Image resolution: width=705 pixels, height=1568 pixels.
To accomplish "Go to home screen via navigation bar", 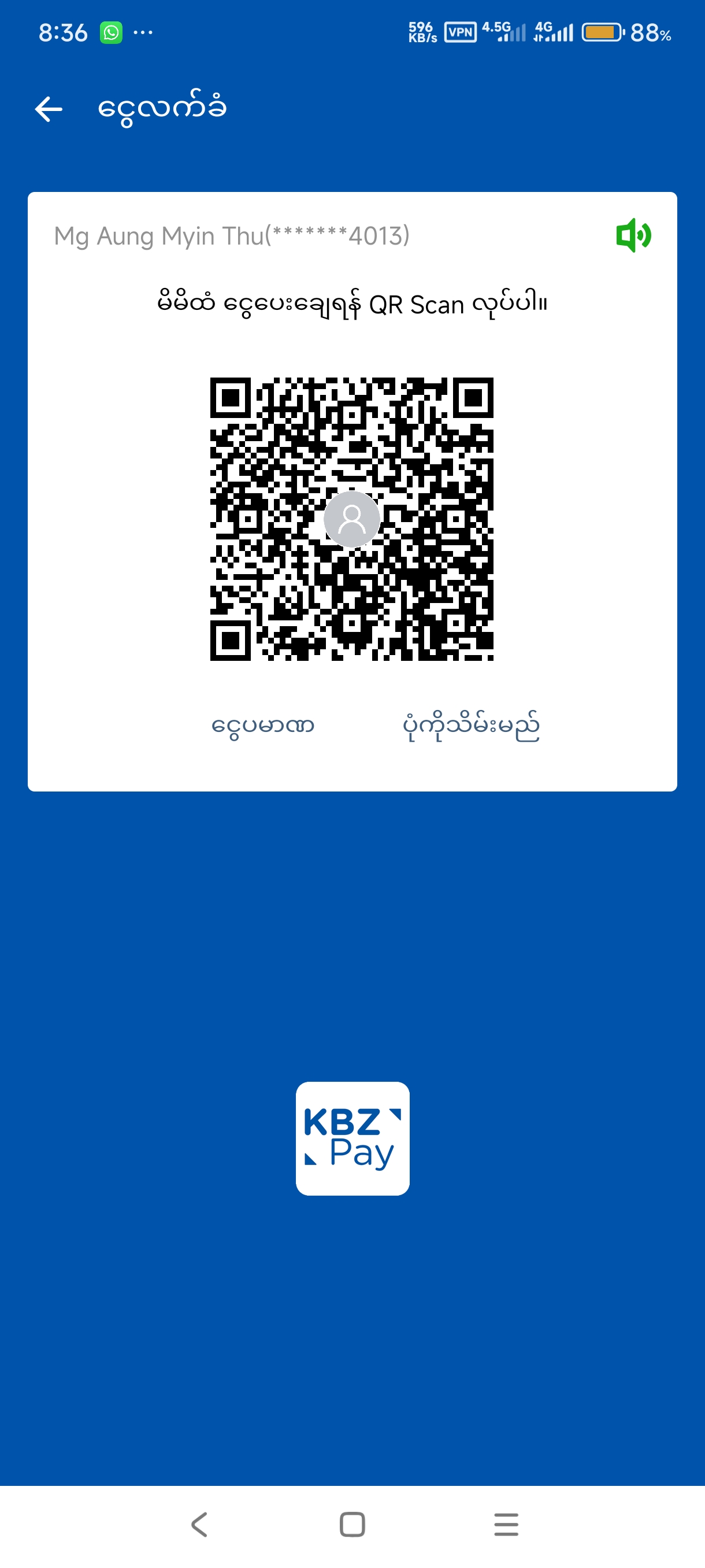I will pos(352,1524).
